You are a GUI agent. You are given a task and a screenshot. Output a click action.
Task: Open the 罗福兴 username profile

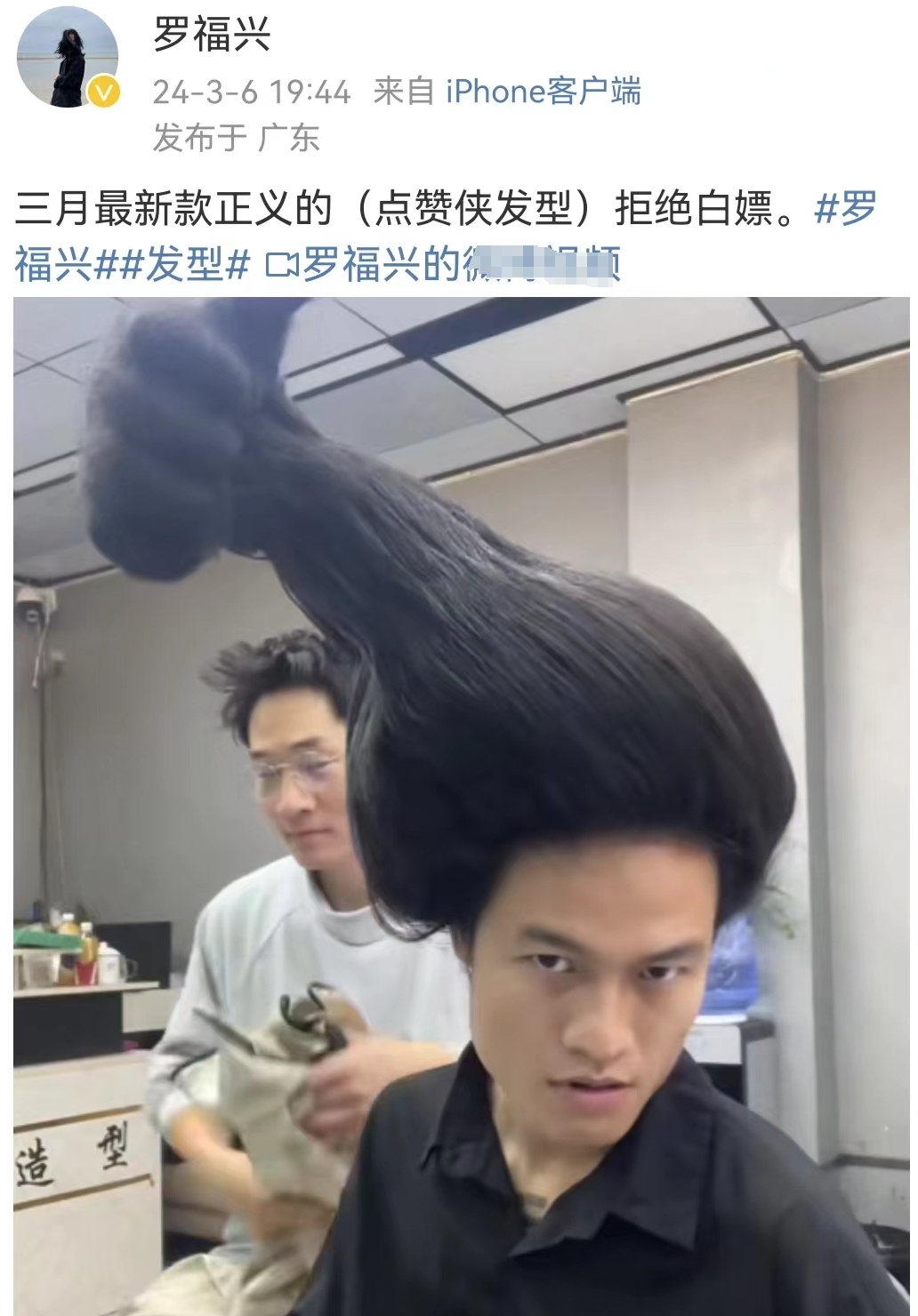[x=211, y=36]
